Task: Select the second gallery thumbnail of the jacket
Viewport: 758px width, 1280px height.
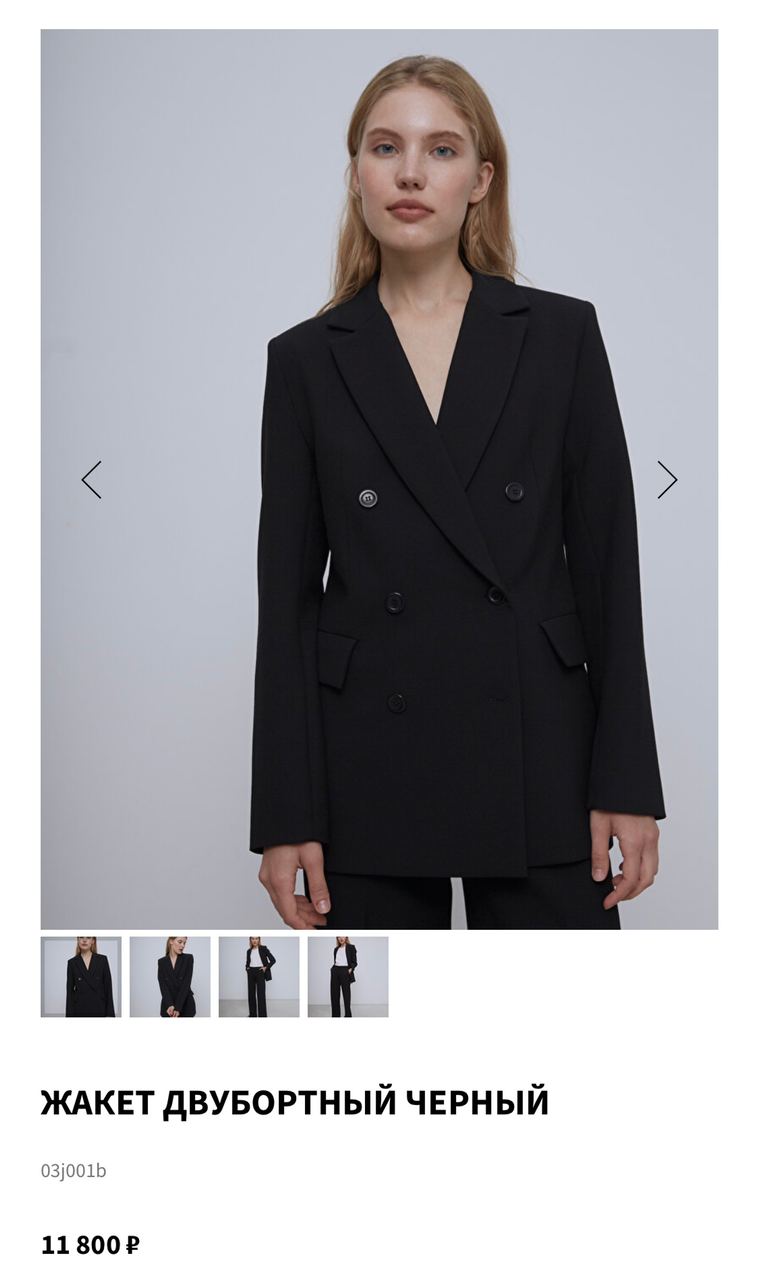Action: tap(170, 977)
